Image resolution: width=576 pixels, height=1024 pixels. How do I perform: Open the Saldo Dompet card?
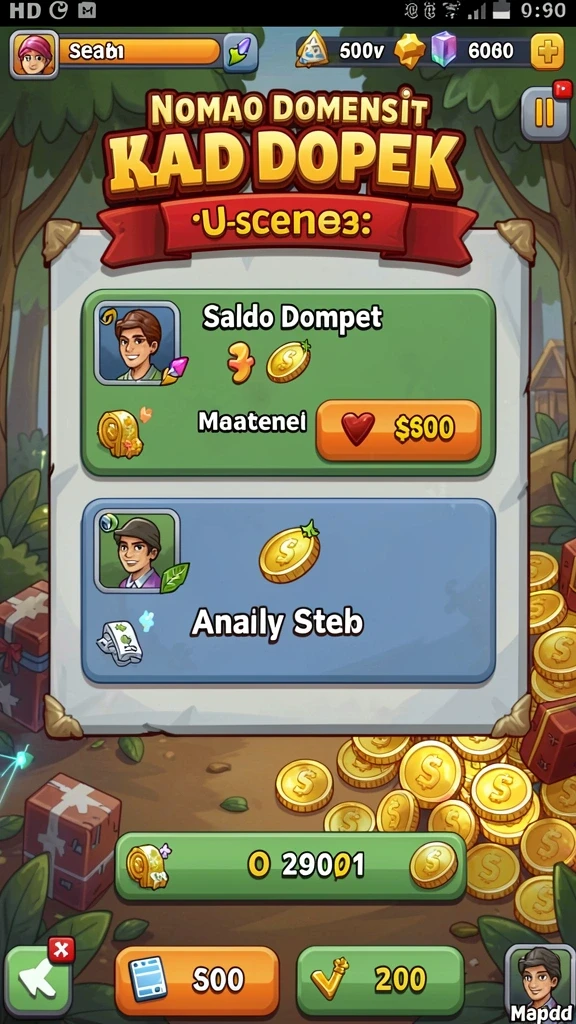[288, 382]
